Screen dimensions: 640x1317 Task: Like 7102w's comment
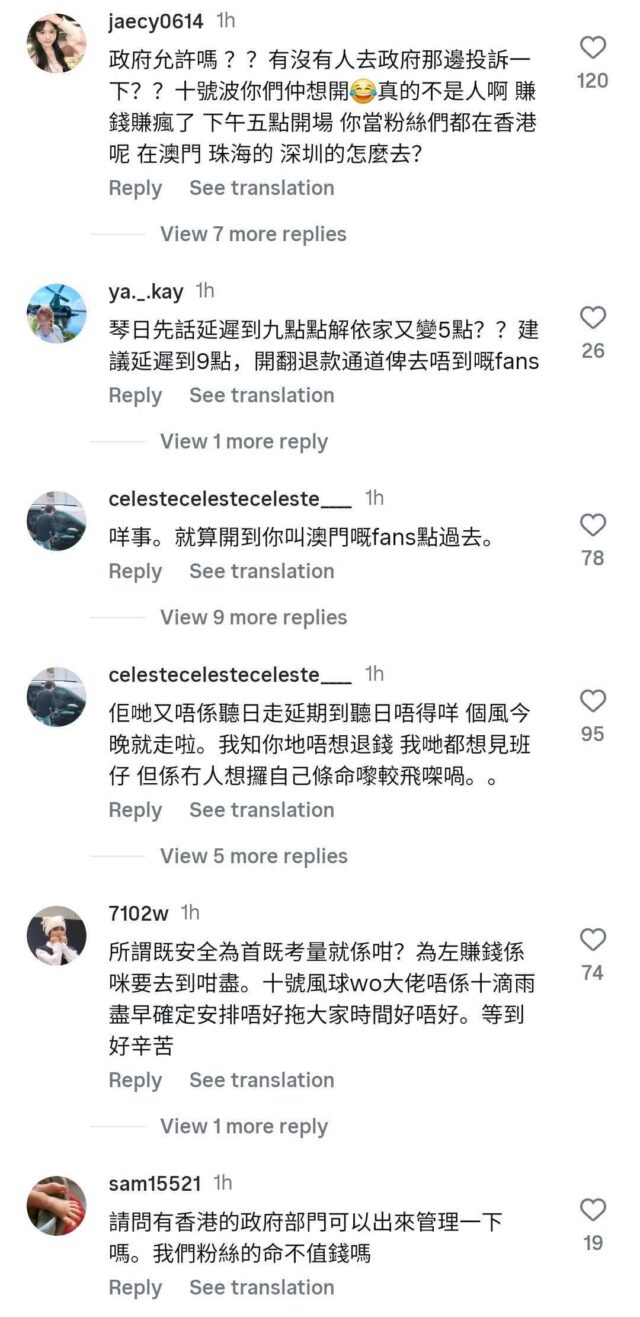coord(593,939)
